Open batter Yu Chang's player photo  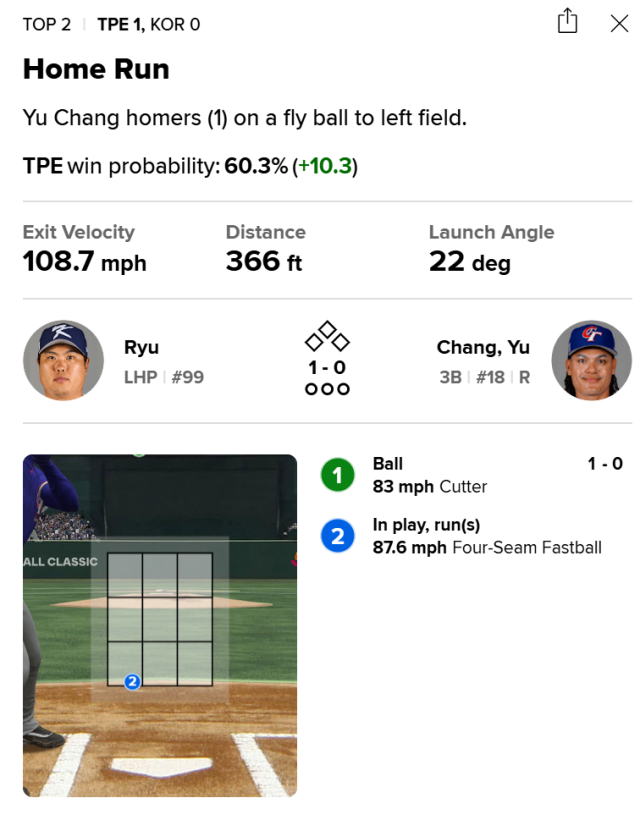(591, 361)
